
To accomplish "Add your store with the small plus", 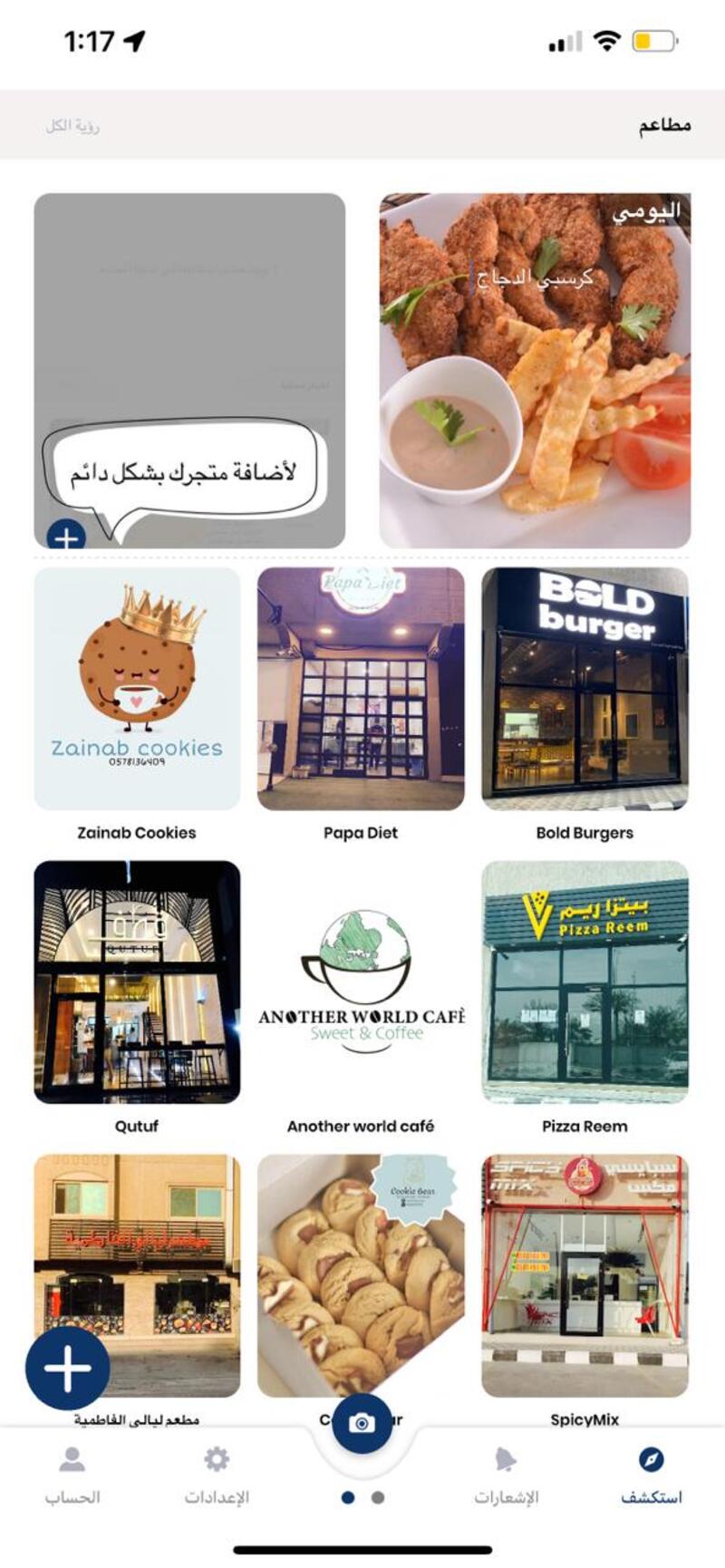I will pyautogui.click(x=66, y=537).
